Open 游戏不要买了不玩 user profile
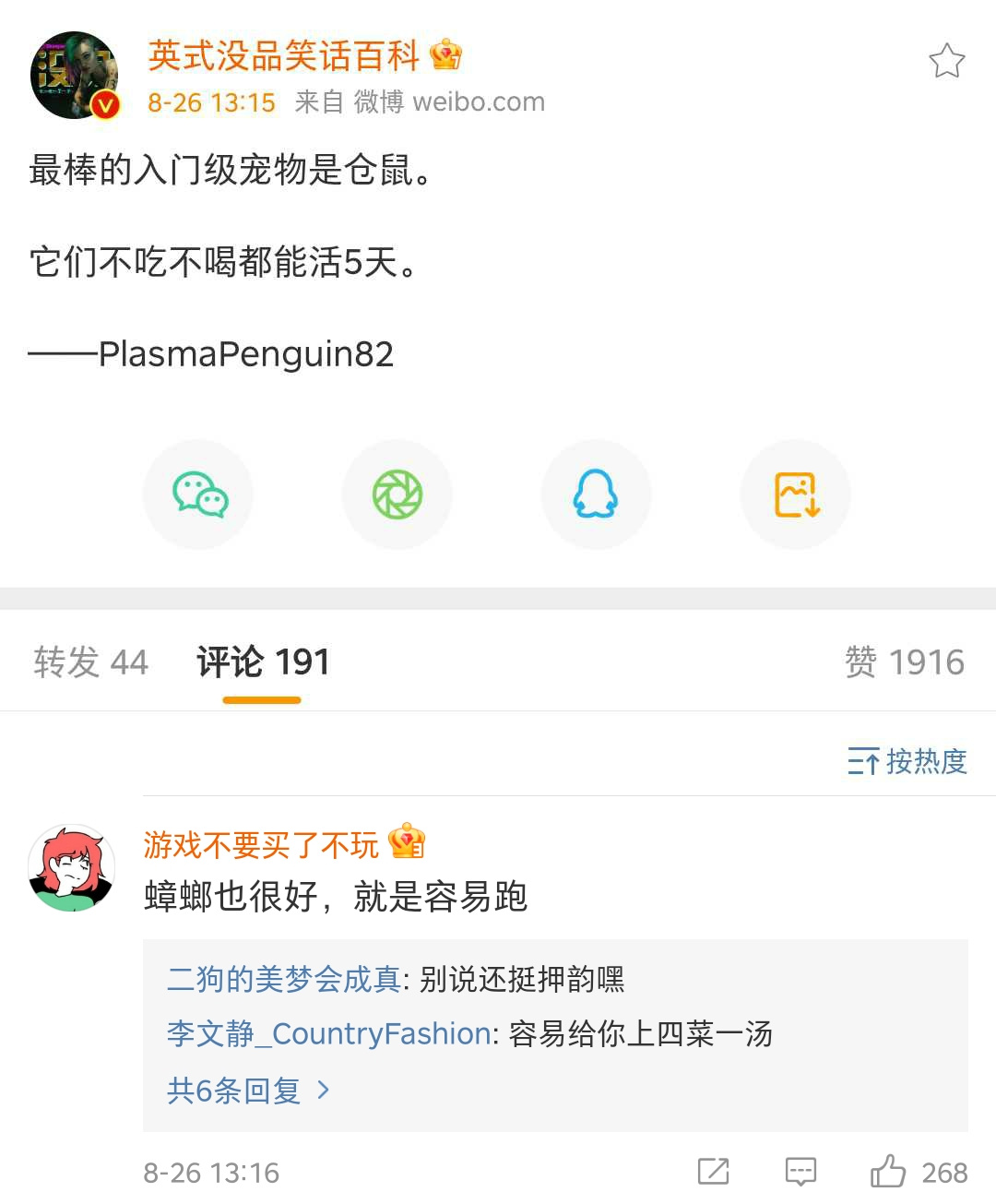The height and width of the screenshot is (1204, 996). [261, 844]
